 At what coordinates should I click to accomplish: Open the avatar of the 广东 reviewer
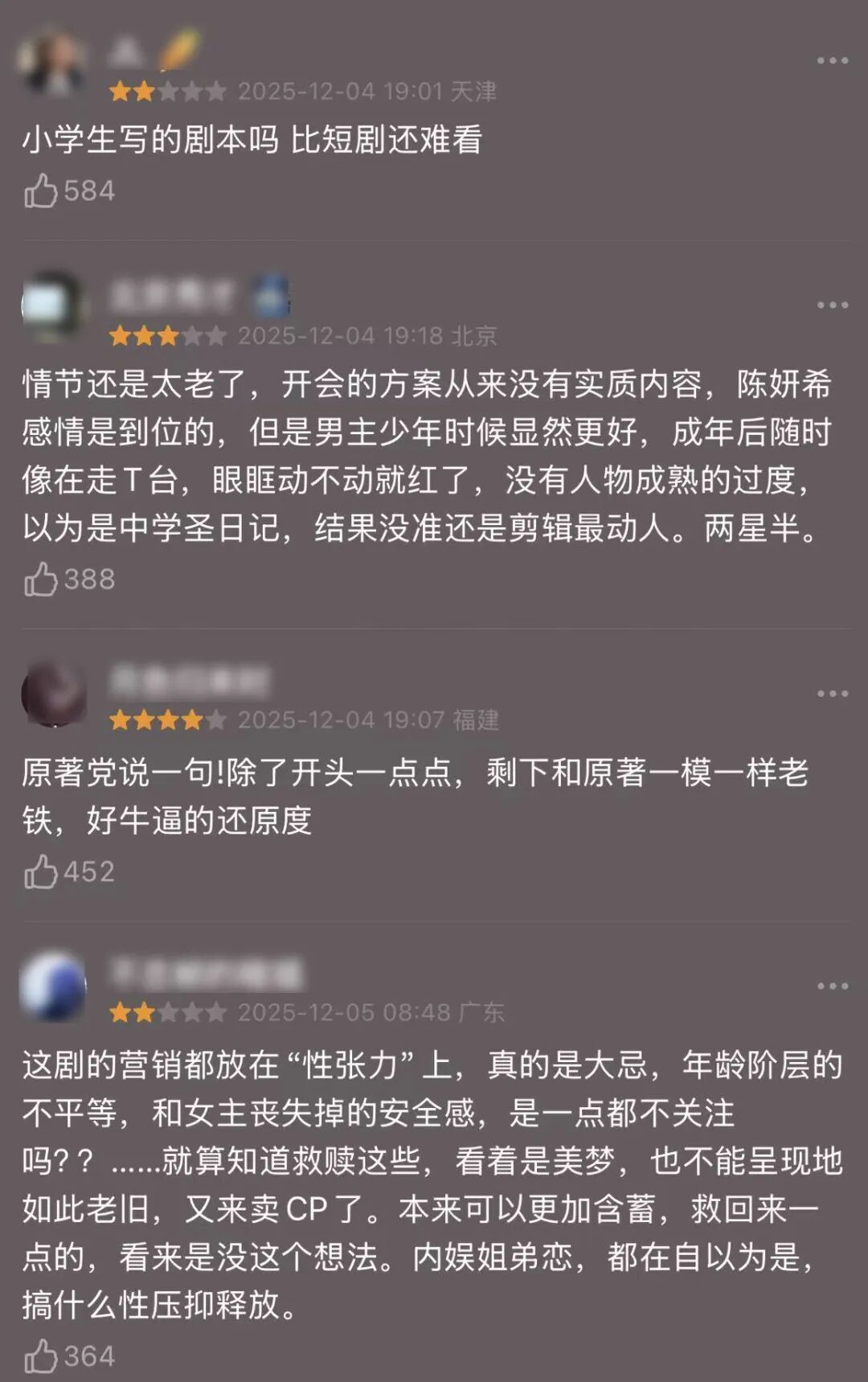click(x=54, y=986)
